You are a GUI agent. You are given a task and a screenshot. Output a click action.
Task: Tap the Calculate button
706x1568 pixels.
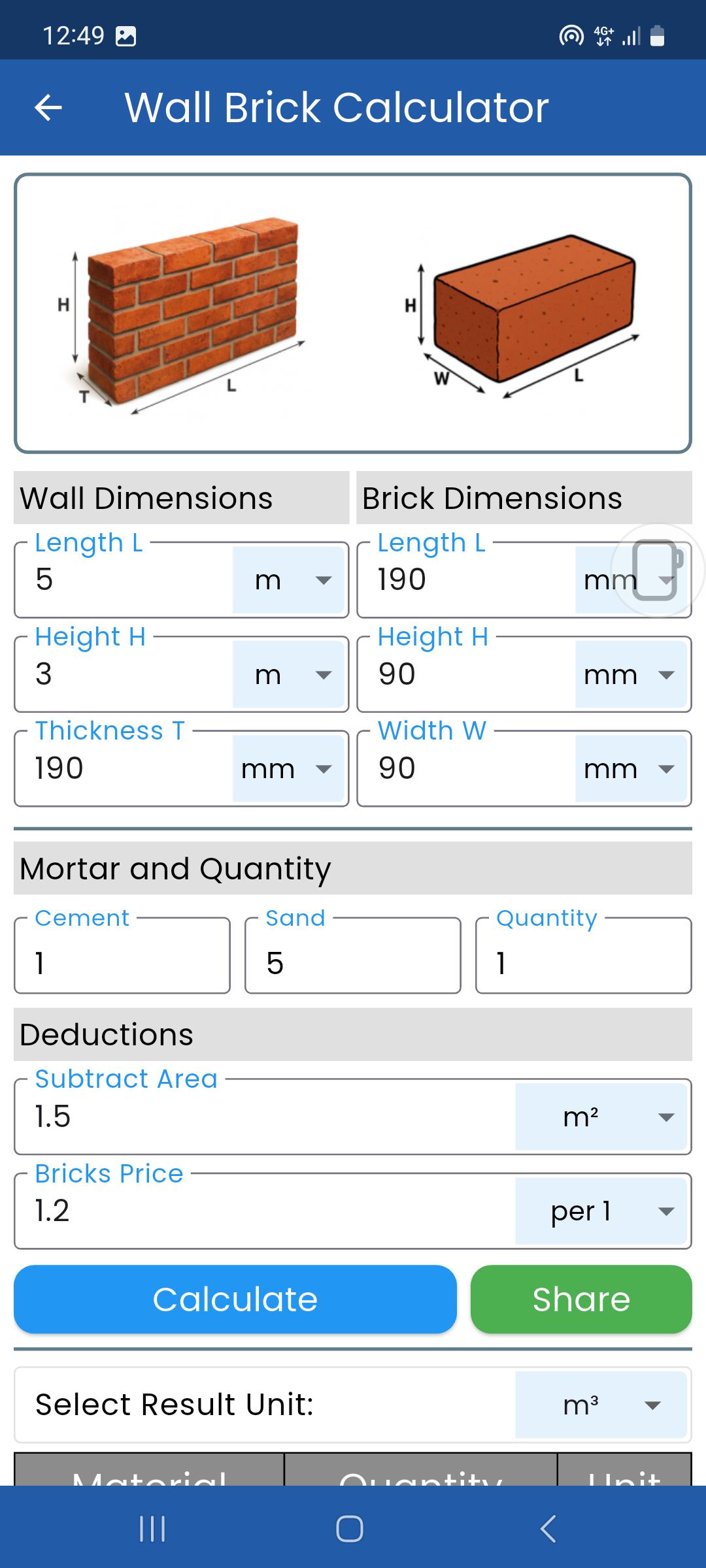pos(235,1299)
